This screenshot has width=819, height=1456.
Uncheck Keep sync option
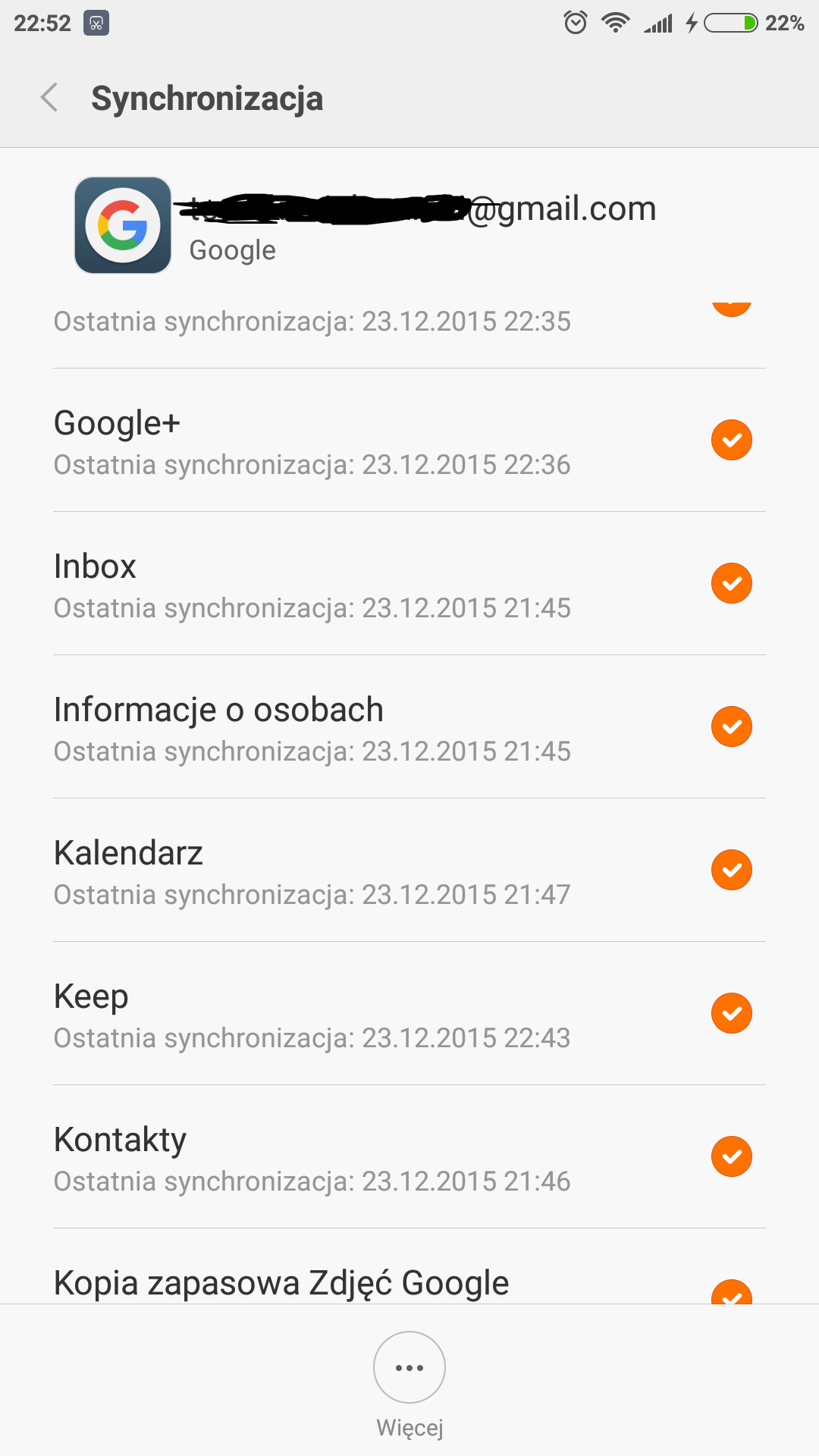pos(731,1013)
